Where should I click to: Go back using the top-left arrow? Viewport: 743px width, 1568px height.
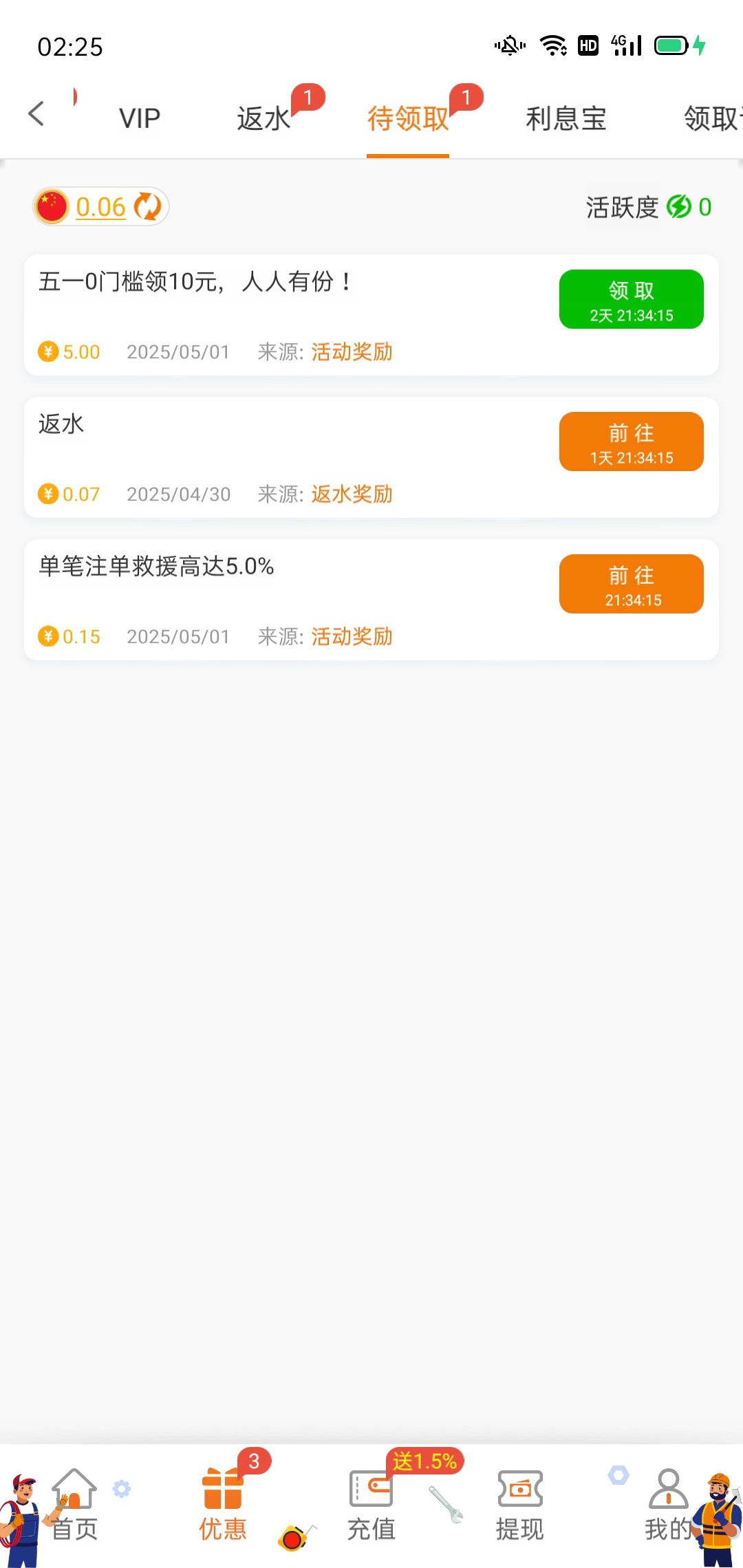coord(36,114)
